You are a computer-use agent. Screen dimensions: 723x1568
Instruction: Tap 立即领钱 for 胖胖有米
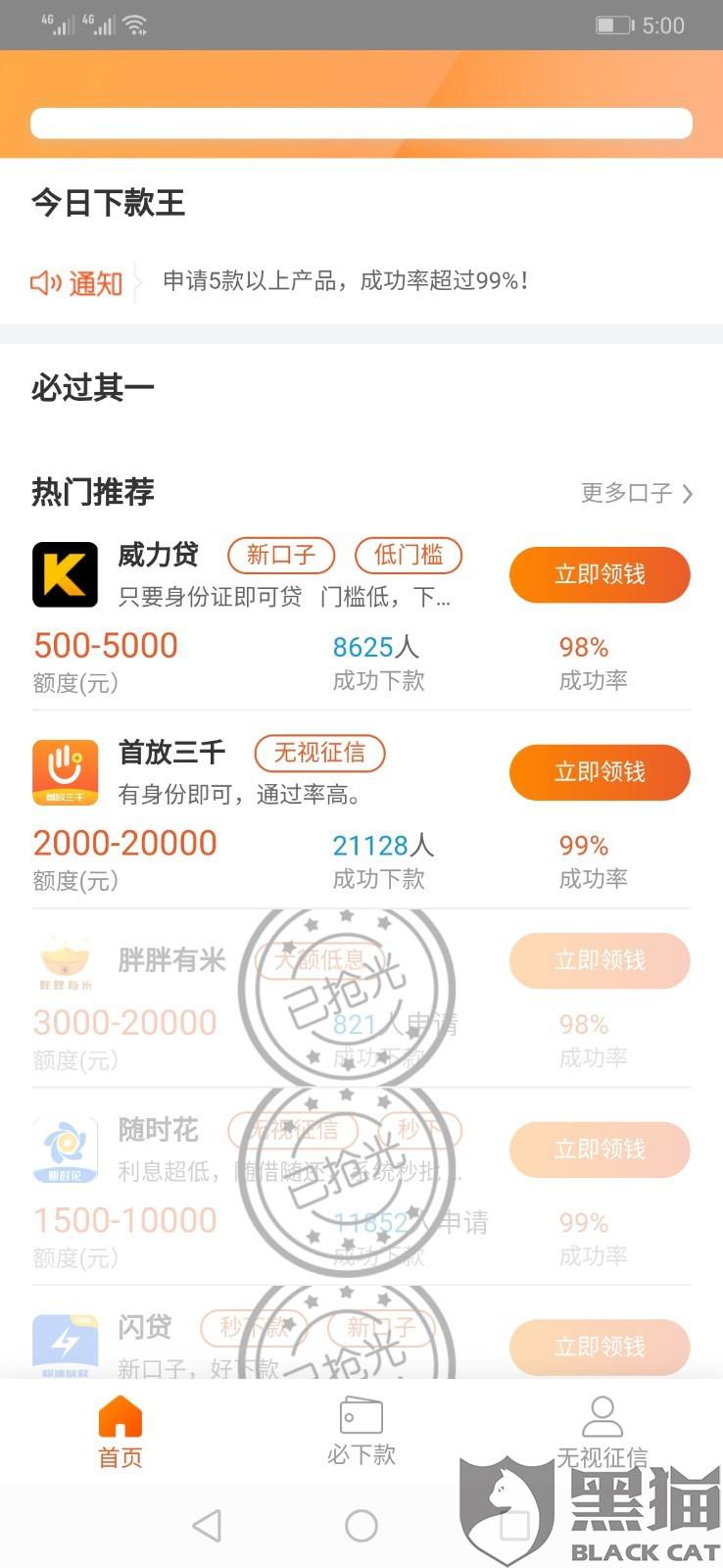600,960
